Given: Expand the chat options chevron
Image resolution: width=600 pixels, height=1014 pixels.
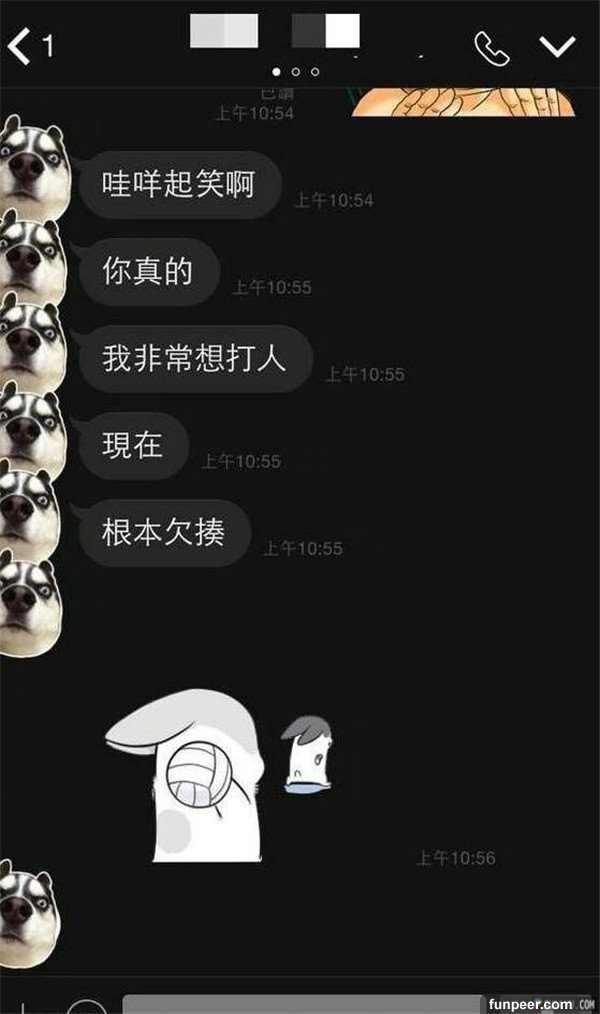Looking at the screenshot, I should click(x=557, y=46).
